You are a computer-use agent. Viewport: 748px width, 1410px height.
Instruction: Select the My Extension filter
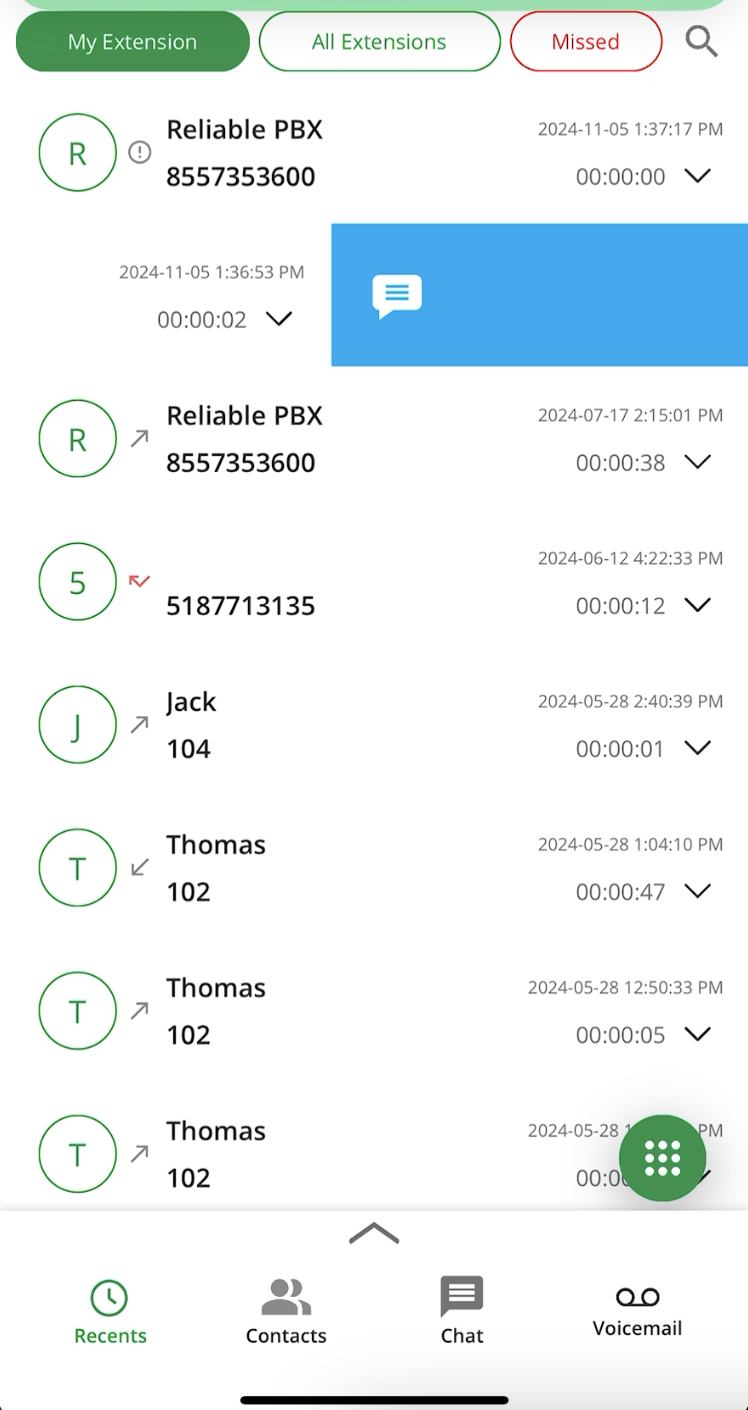(132, 42)
